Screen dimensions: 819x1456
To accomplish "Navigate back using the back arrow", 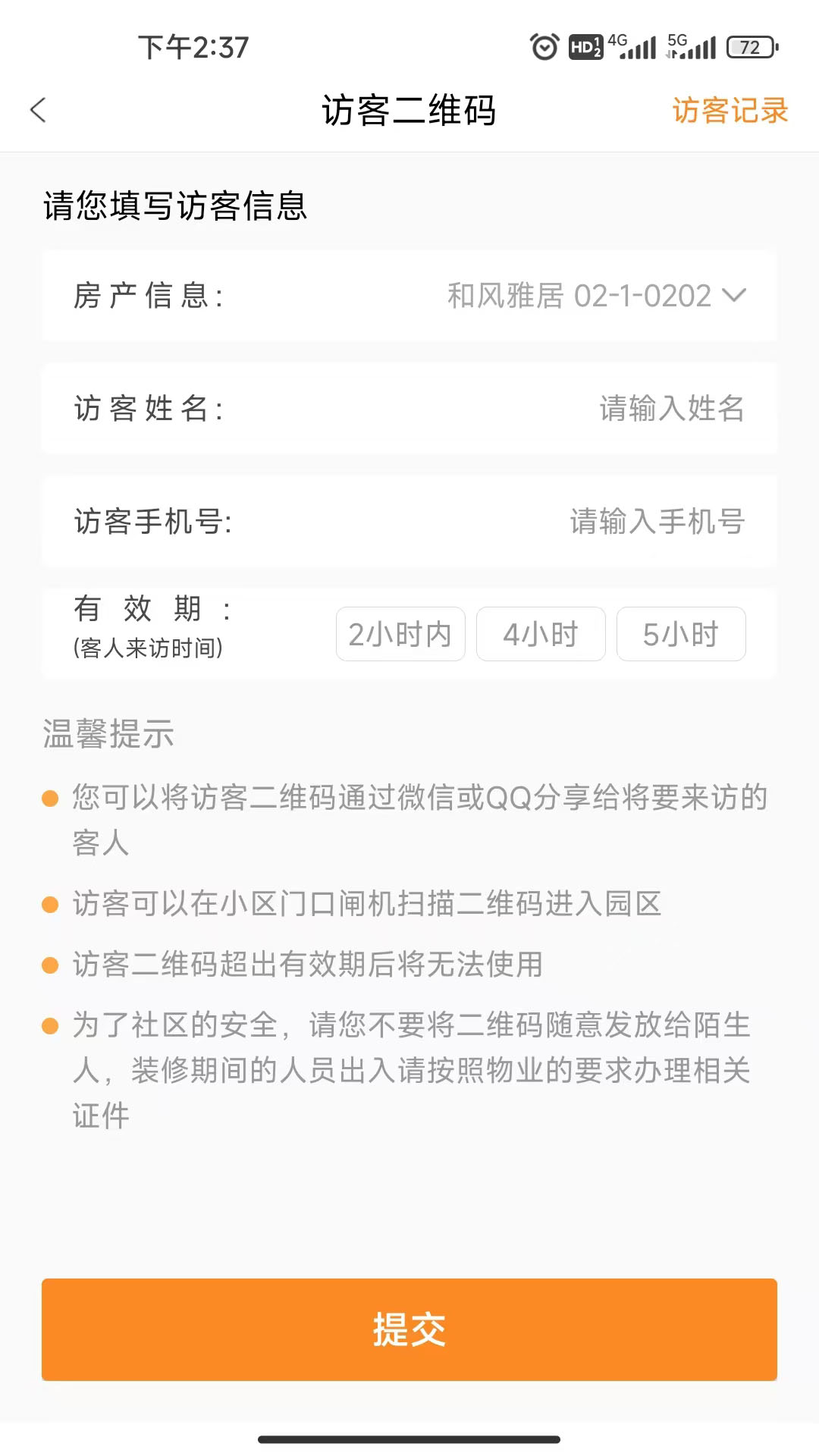I will click(x=38, y=110).
